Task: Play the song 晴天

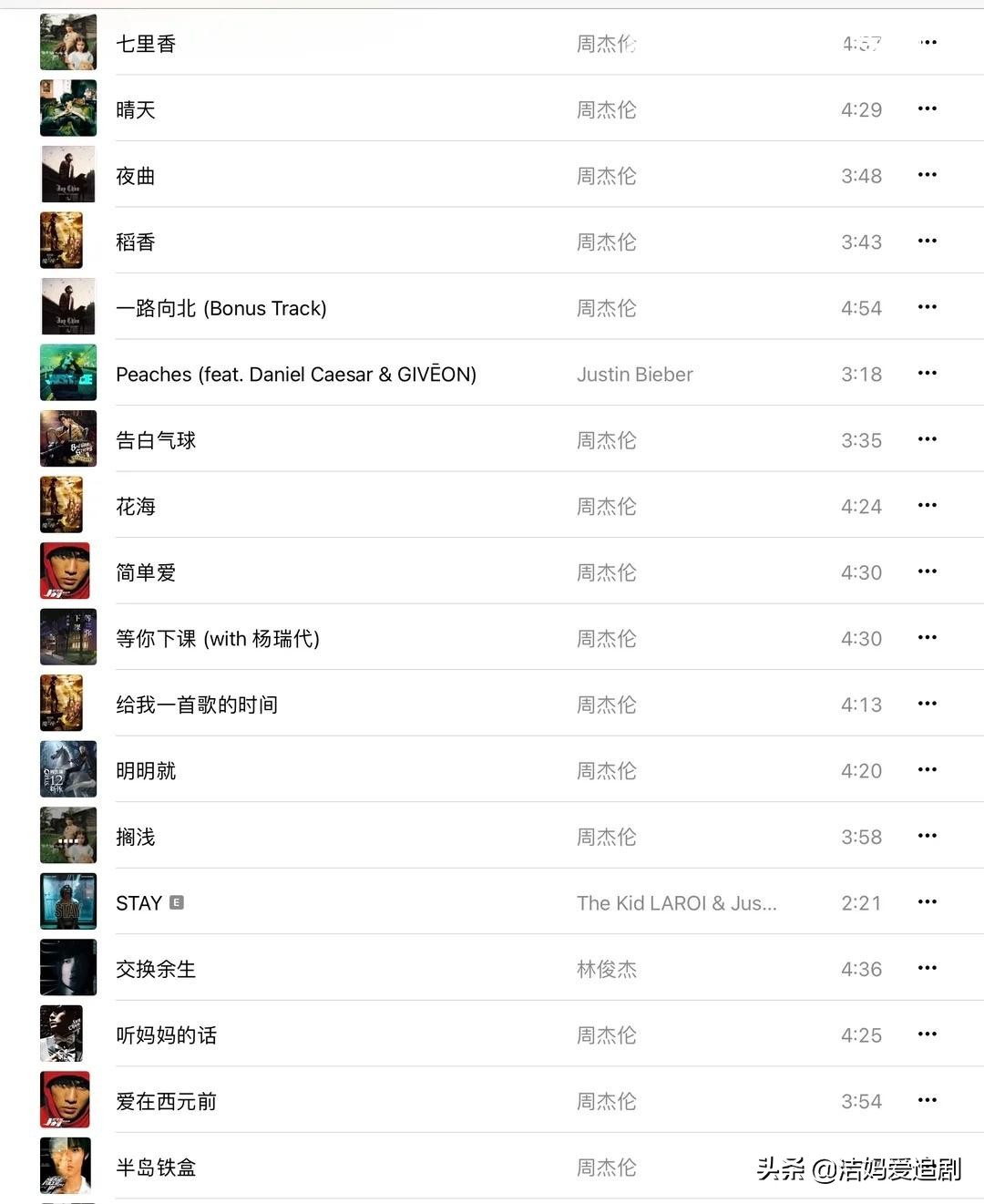Action: coord(135,110)
